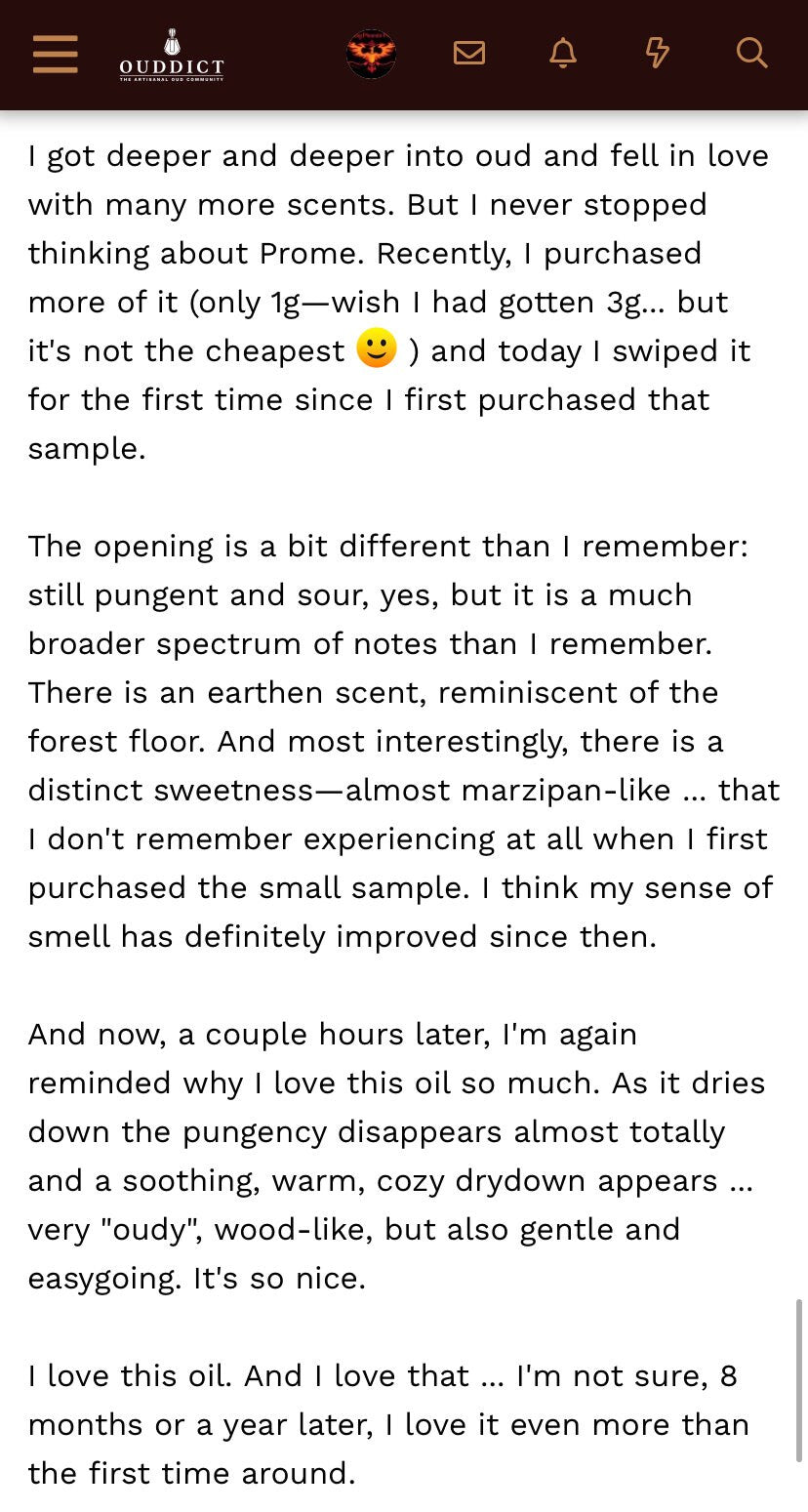Open the forum search
808x1512 pixels.
[x=751, y=53]
